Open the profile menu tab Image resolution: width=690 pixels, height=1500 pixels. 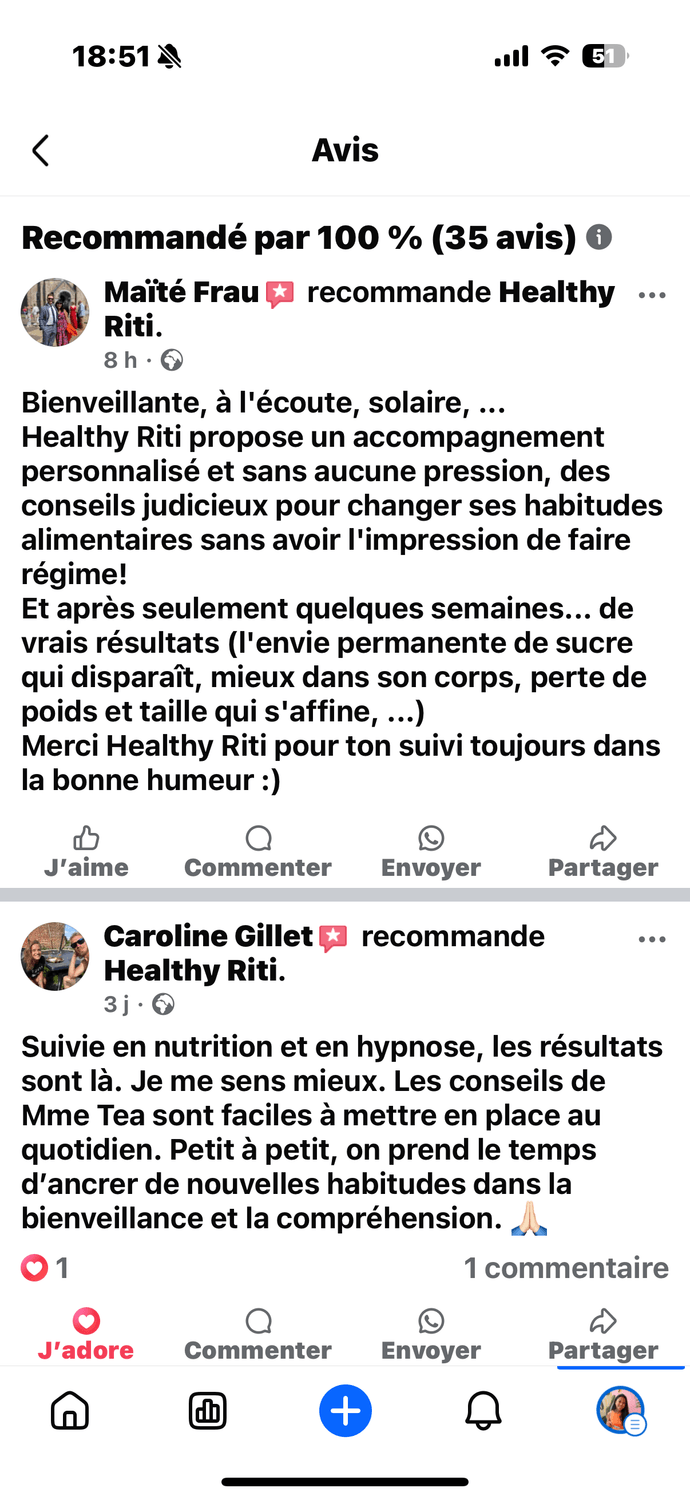pyautogui.click(x=621, y=1411)
